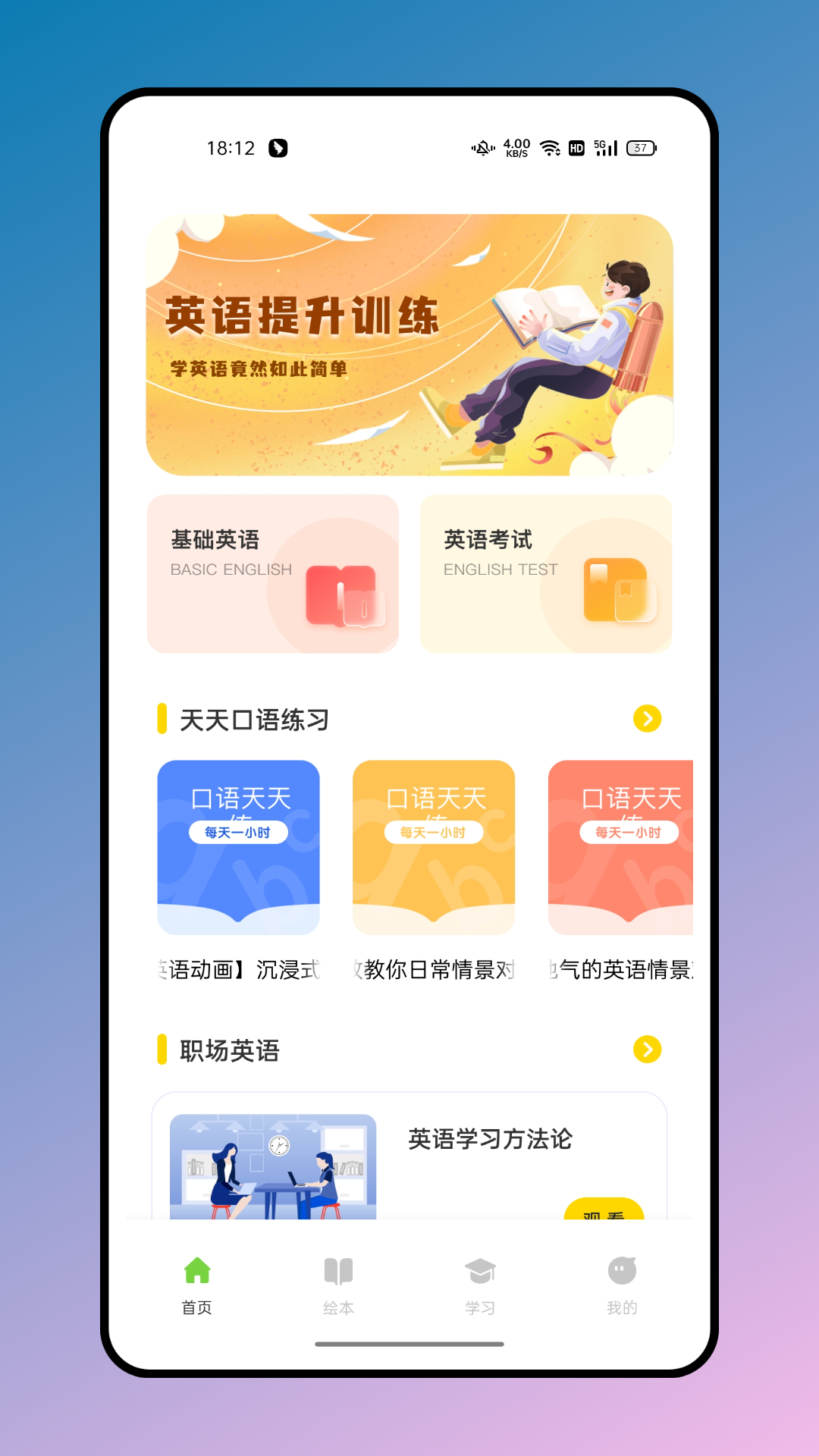
Task: Open the blue 口语天天 card
Action: click(x=238, y=847)
